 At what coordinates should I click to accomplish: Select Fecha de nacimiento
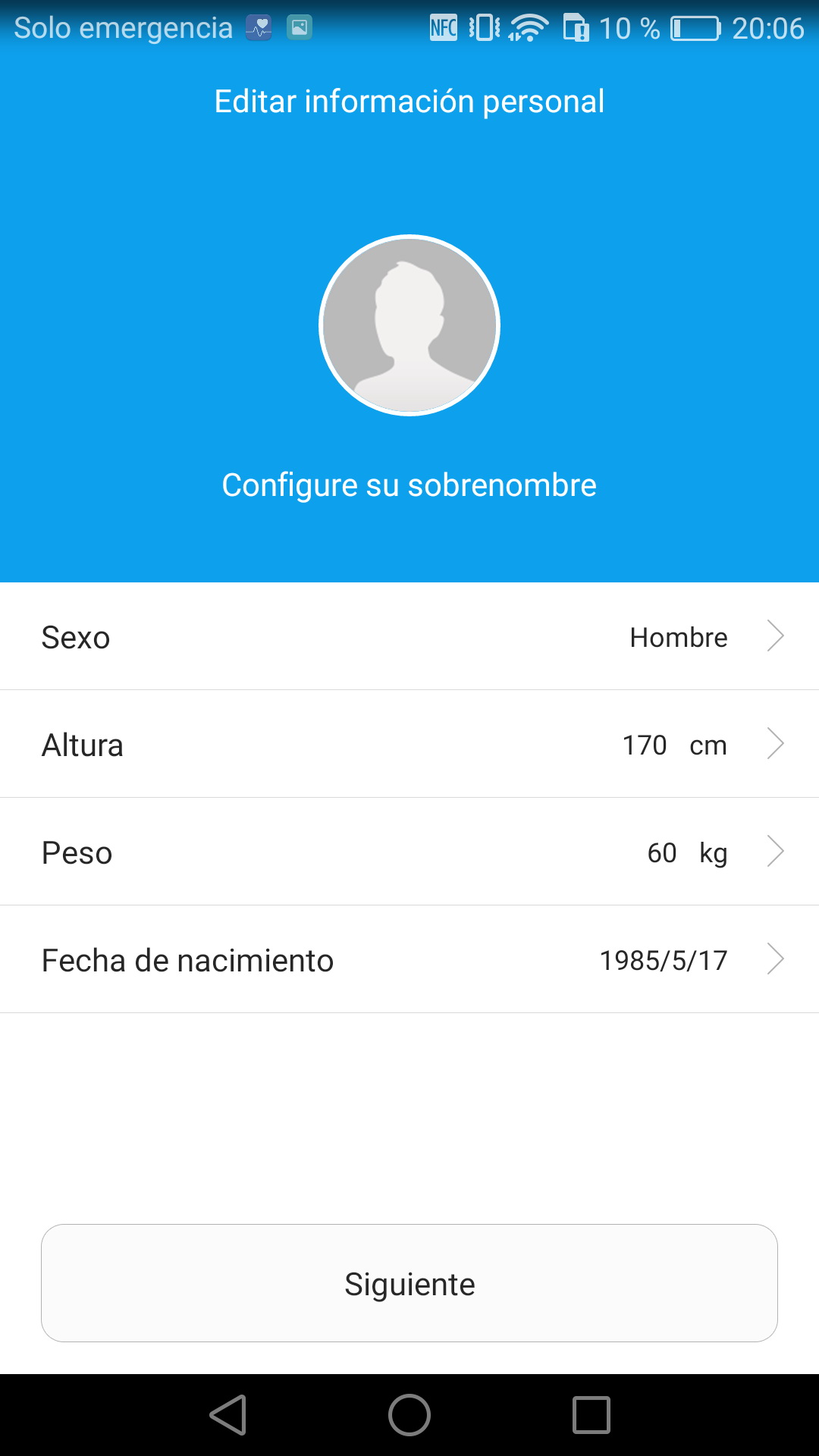409,960
